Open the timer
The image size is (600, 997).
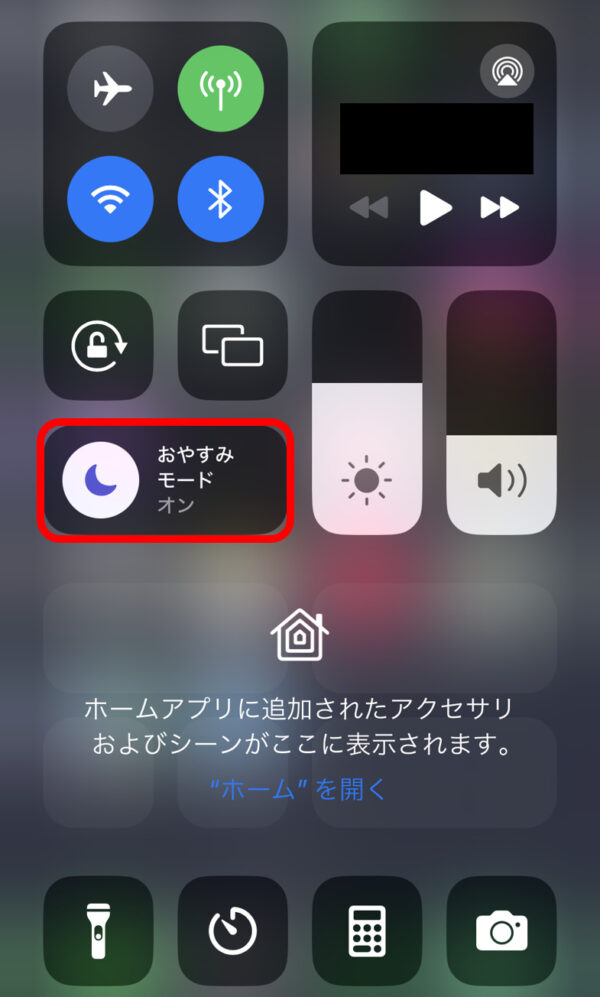point(232,931)
